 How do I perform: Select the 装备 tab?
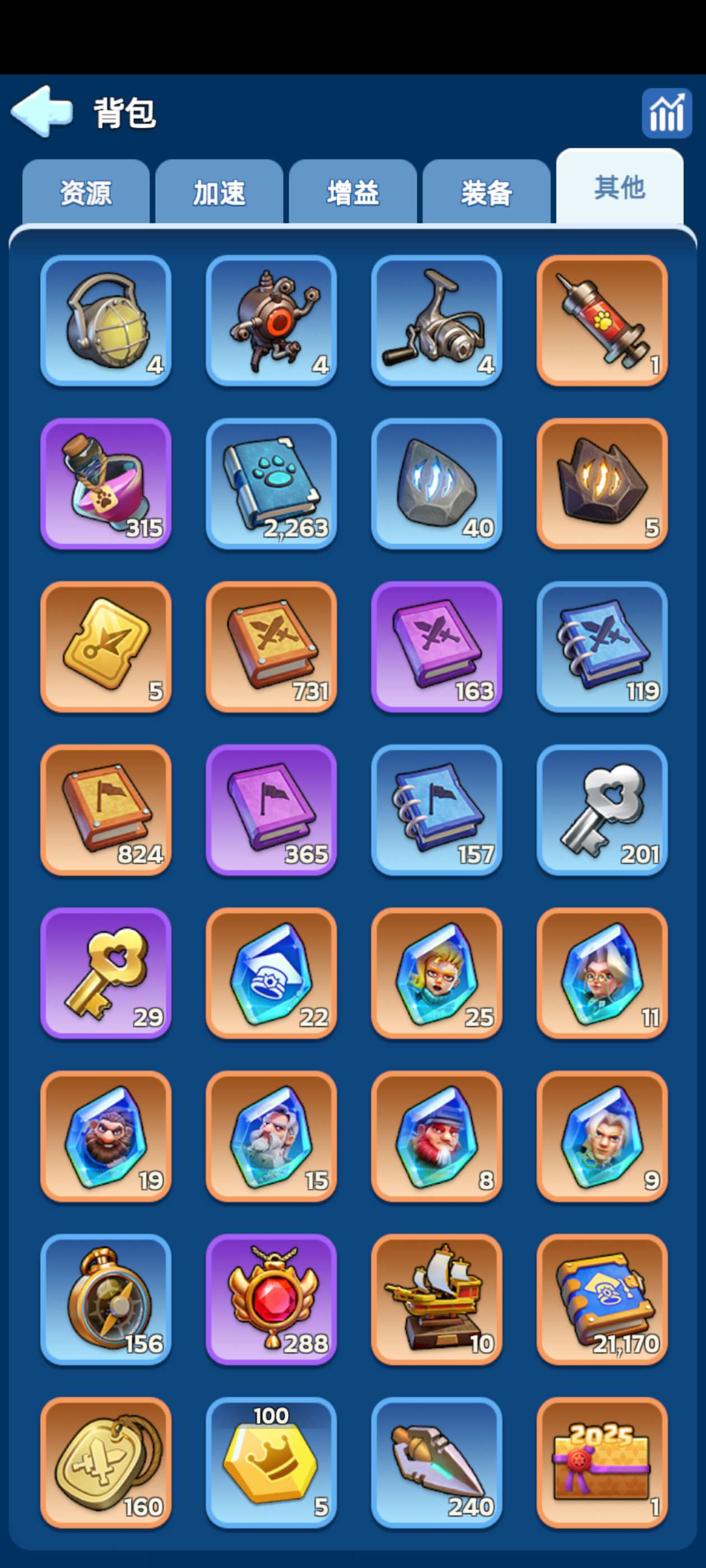[486, 193]
